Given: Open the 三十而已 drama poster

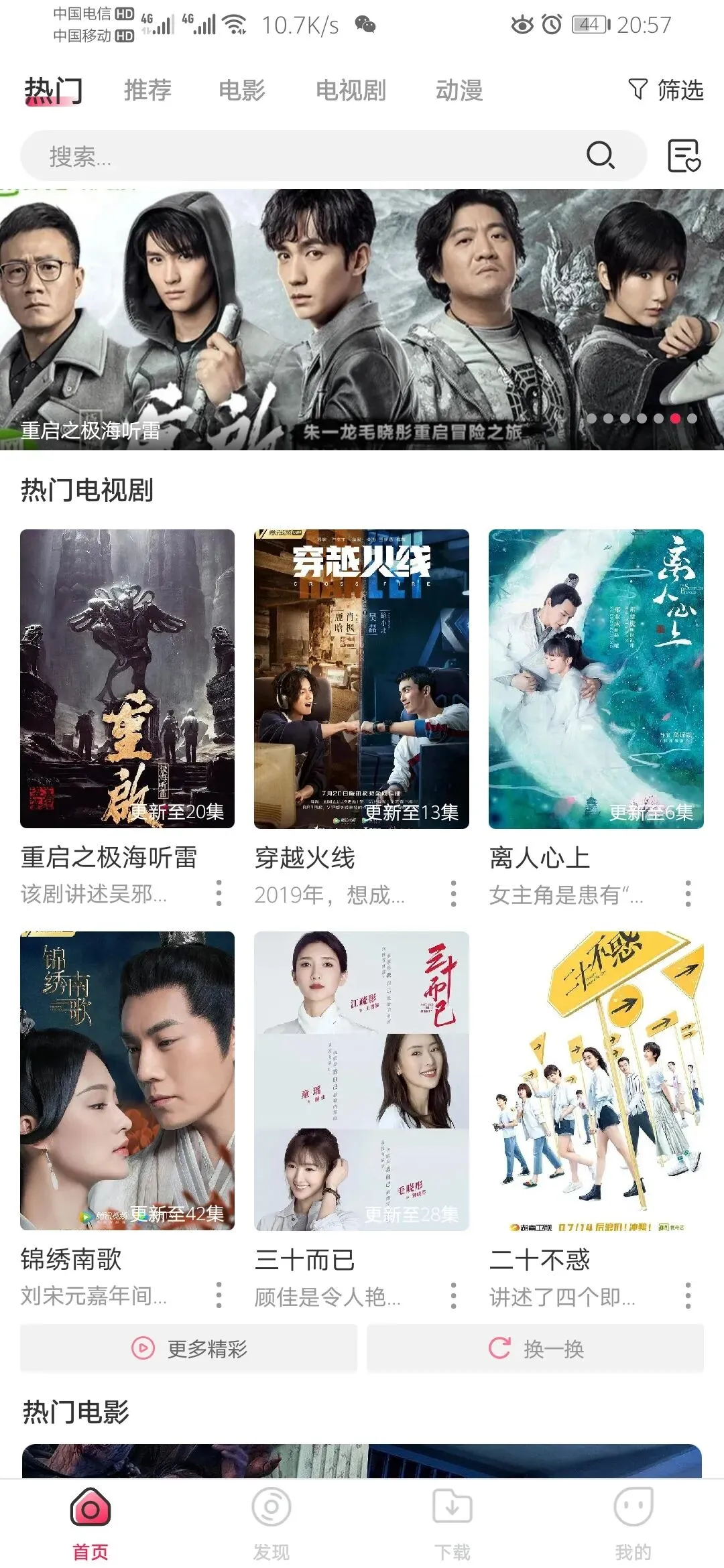Looking at the screenshot, I should 361,1080.
